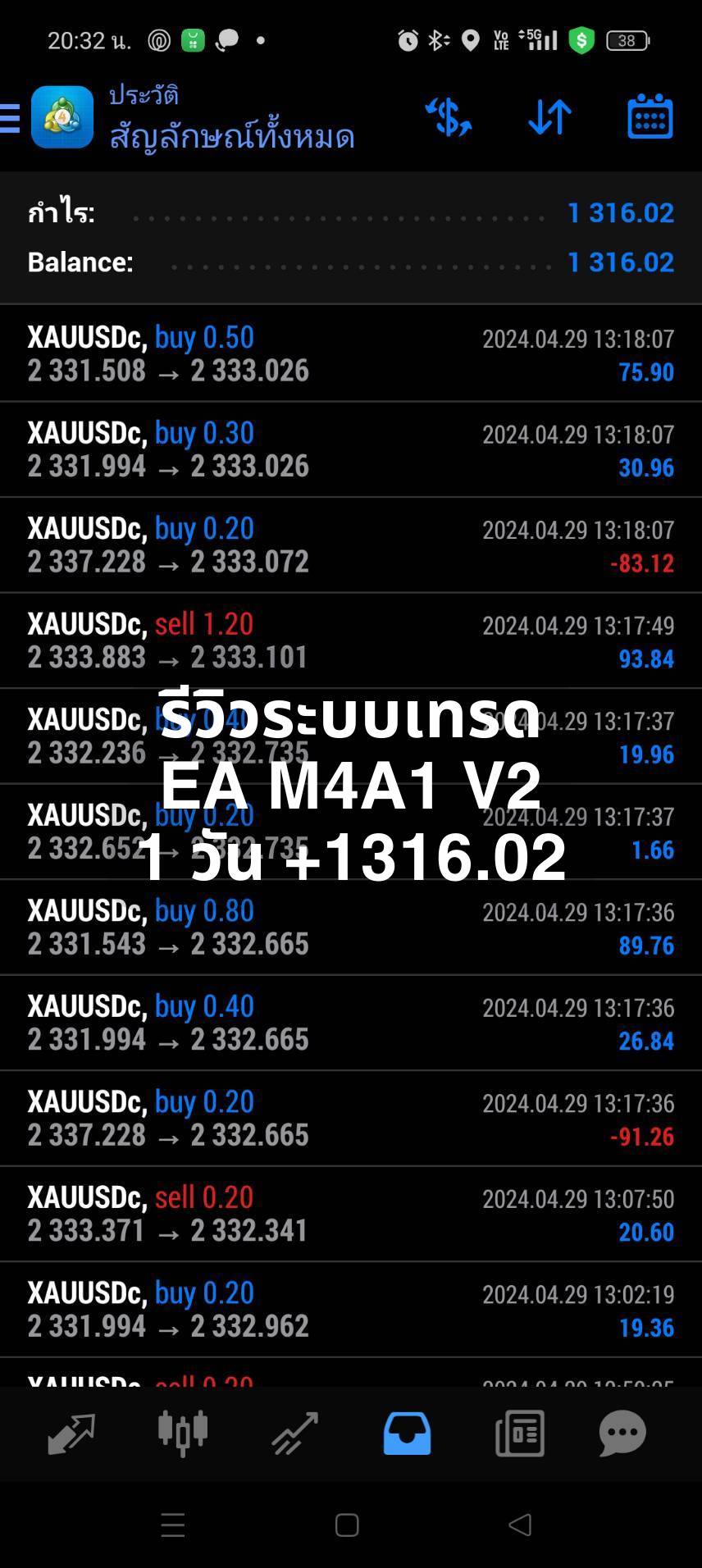
Task: Open the symbol filter dollar icon
Action: pos(449,117)
